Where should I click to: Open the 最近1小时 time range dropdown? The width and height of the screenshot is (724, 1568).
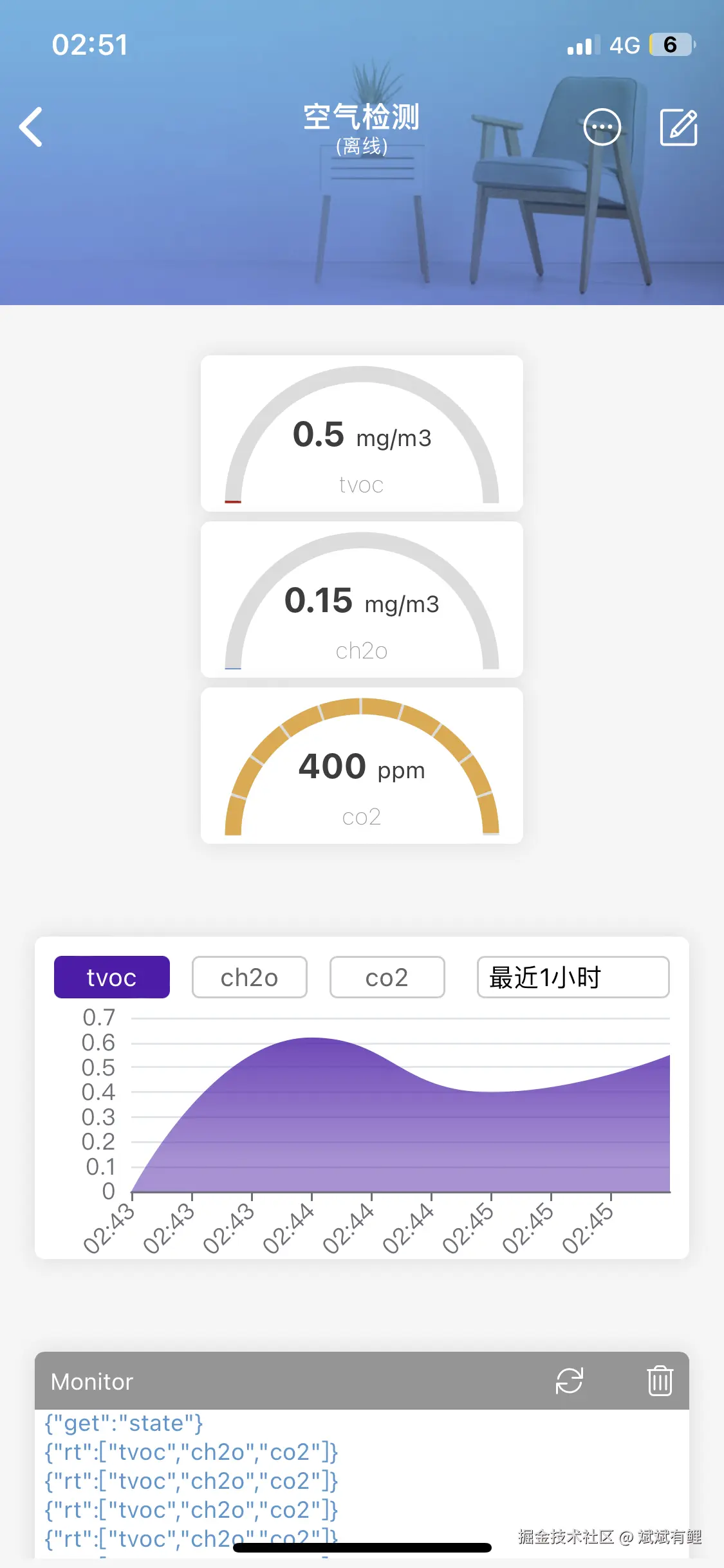click(x=573, y=977)
